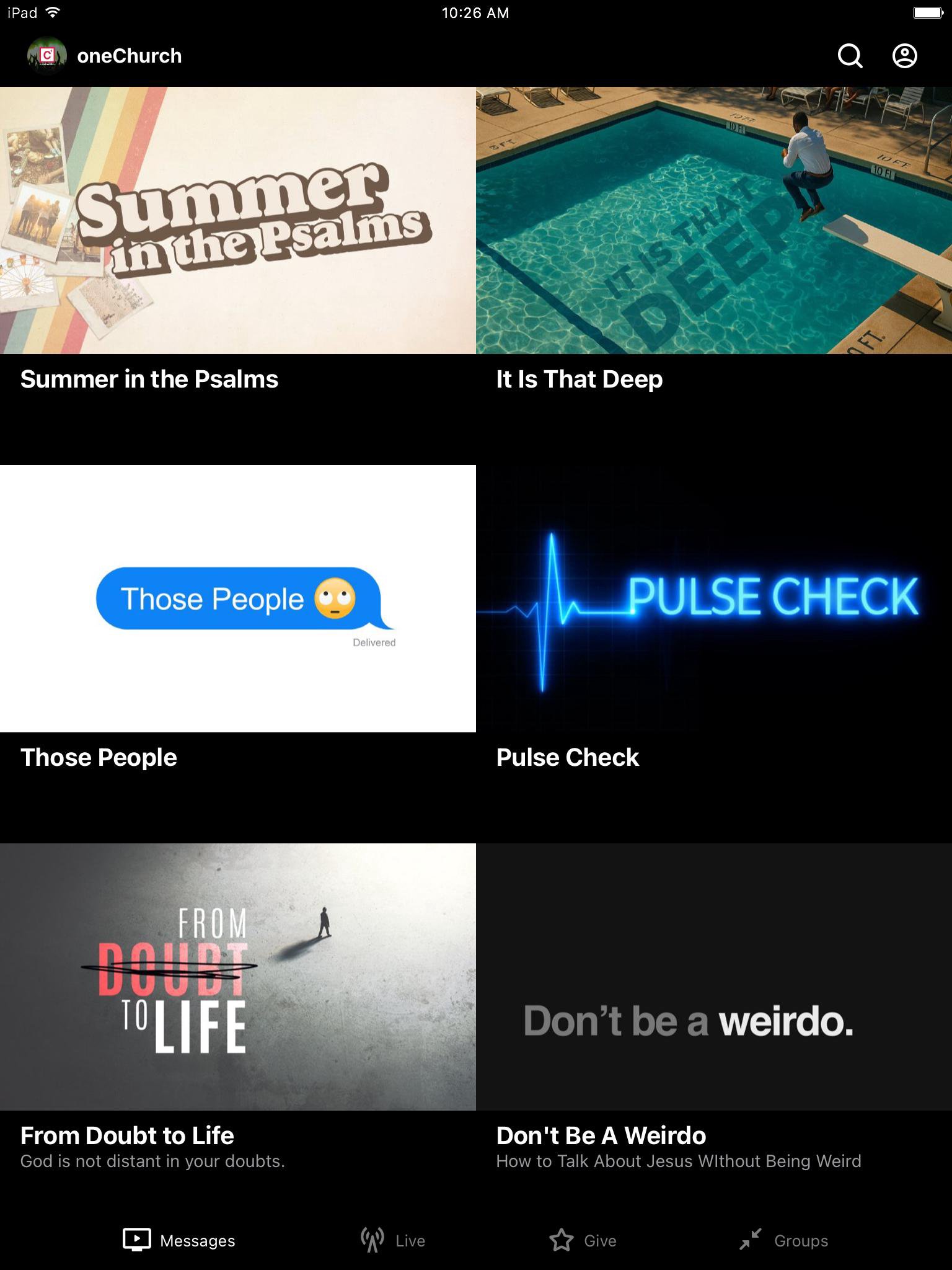This screenshot has width=952, height=1270.
Task: Go to the Give tab
Action: click(583, 1240)
